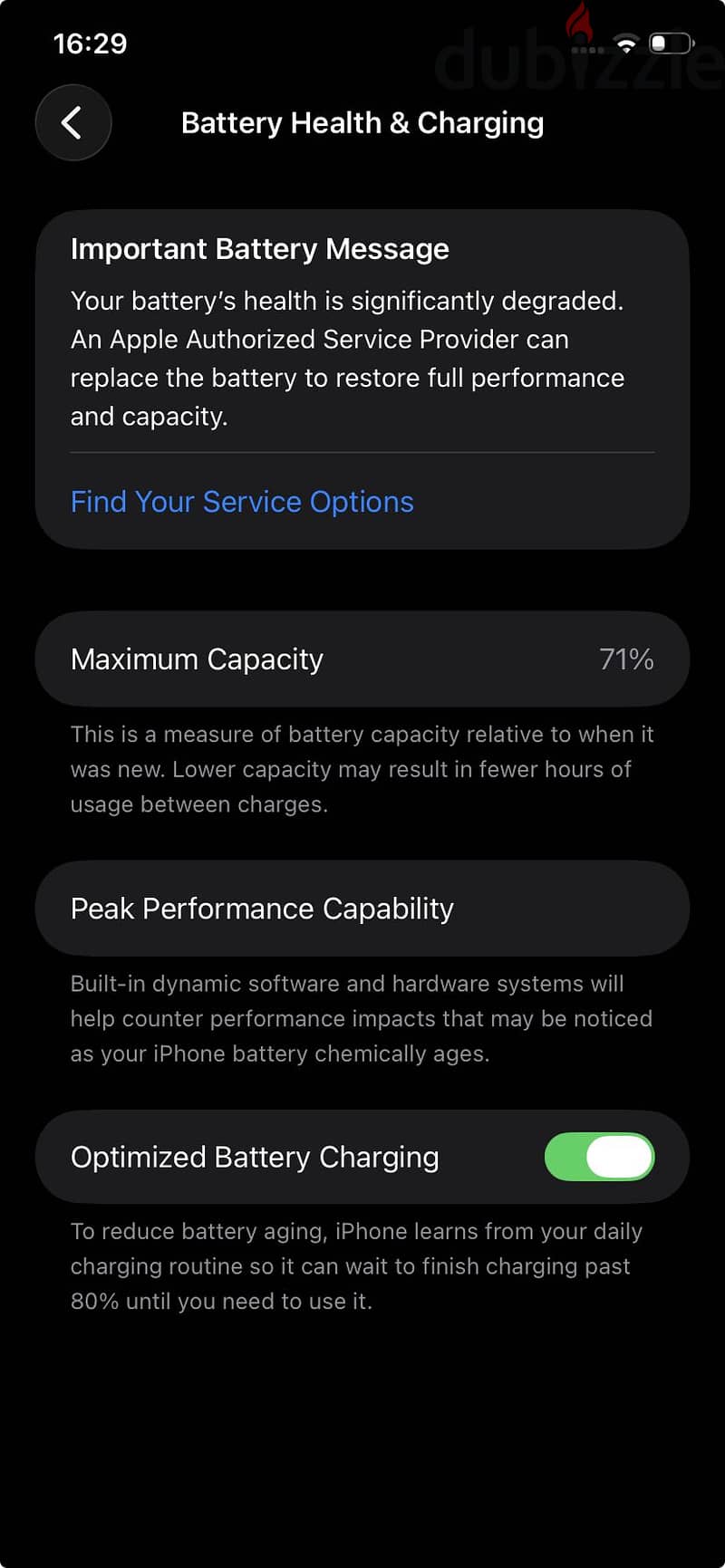The width and height of the screenshot is (725, 1568).
Task: Go back from Battery Health & Charging
Action: [73, 122]
